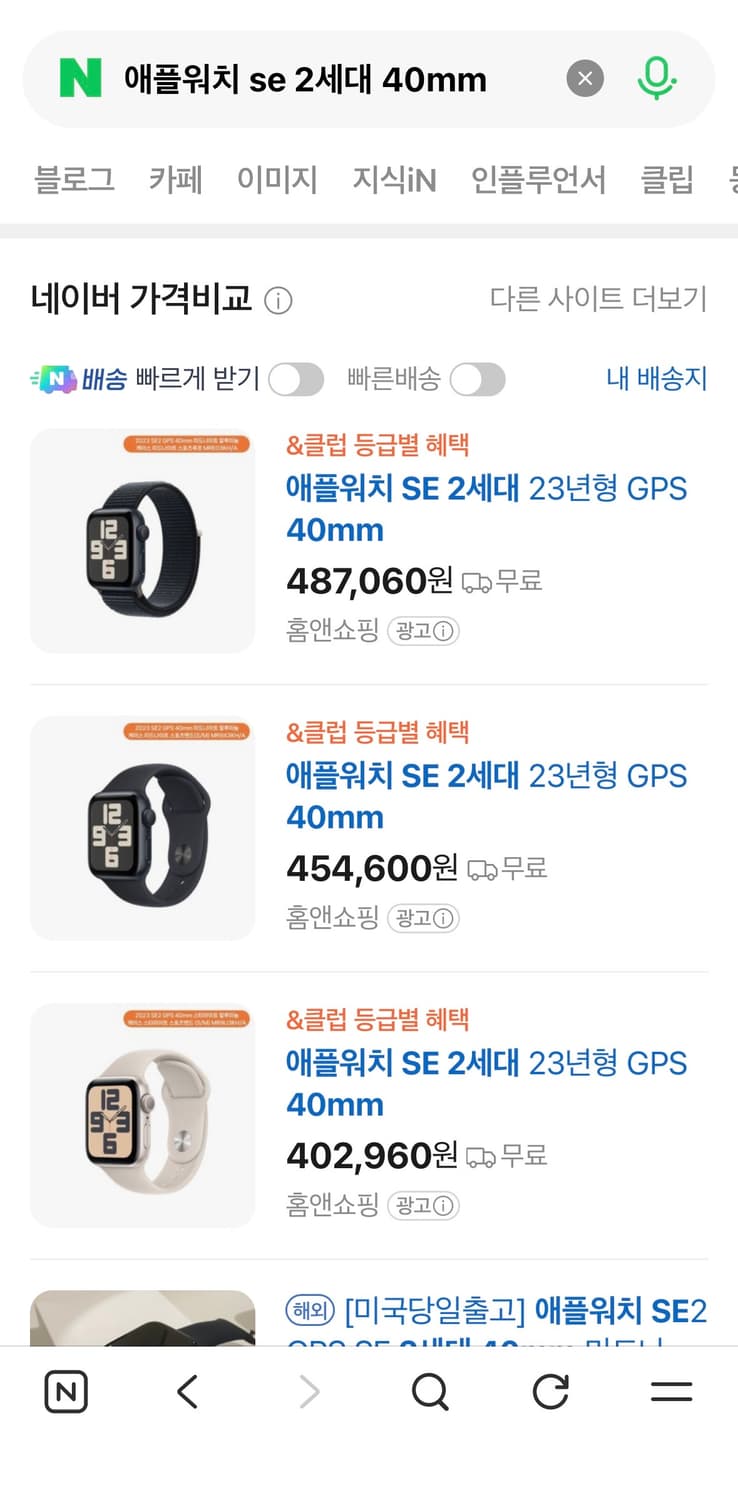The image size is (738, 1500).
Task: Tap the starlight Apple Watch product thumbnail
Action: [142, 1115]
